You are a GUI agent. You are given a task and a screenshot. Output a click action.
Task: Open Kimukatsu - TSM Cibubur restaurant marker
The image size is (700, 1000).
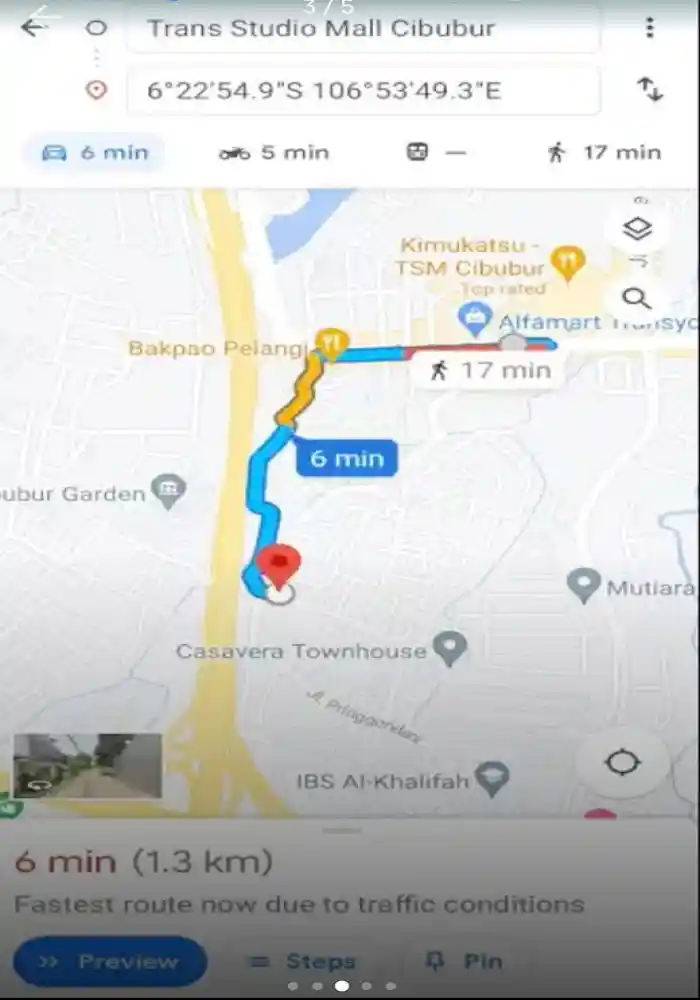(569, 262)
